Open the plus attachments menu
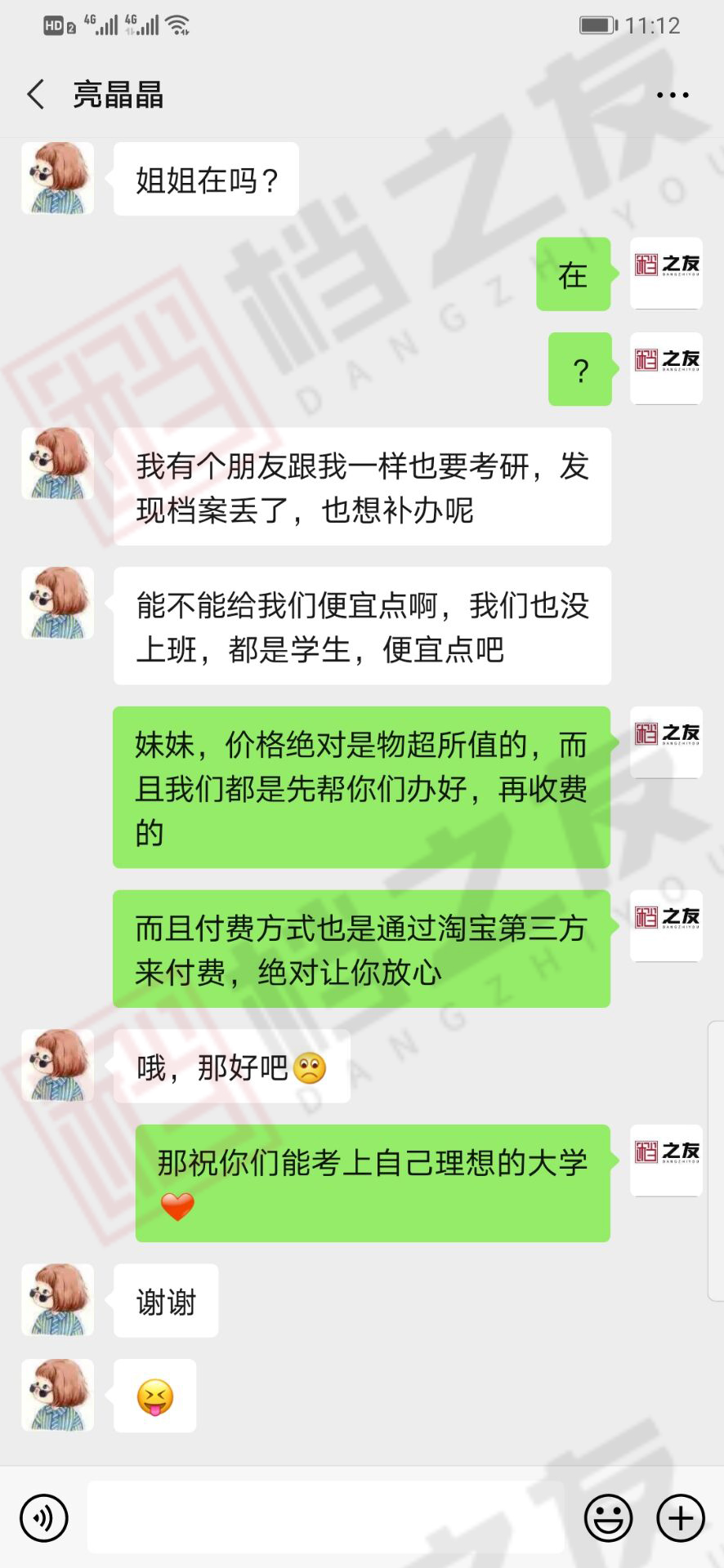 pos(681,1518)
